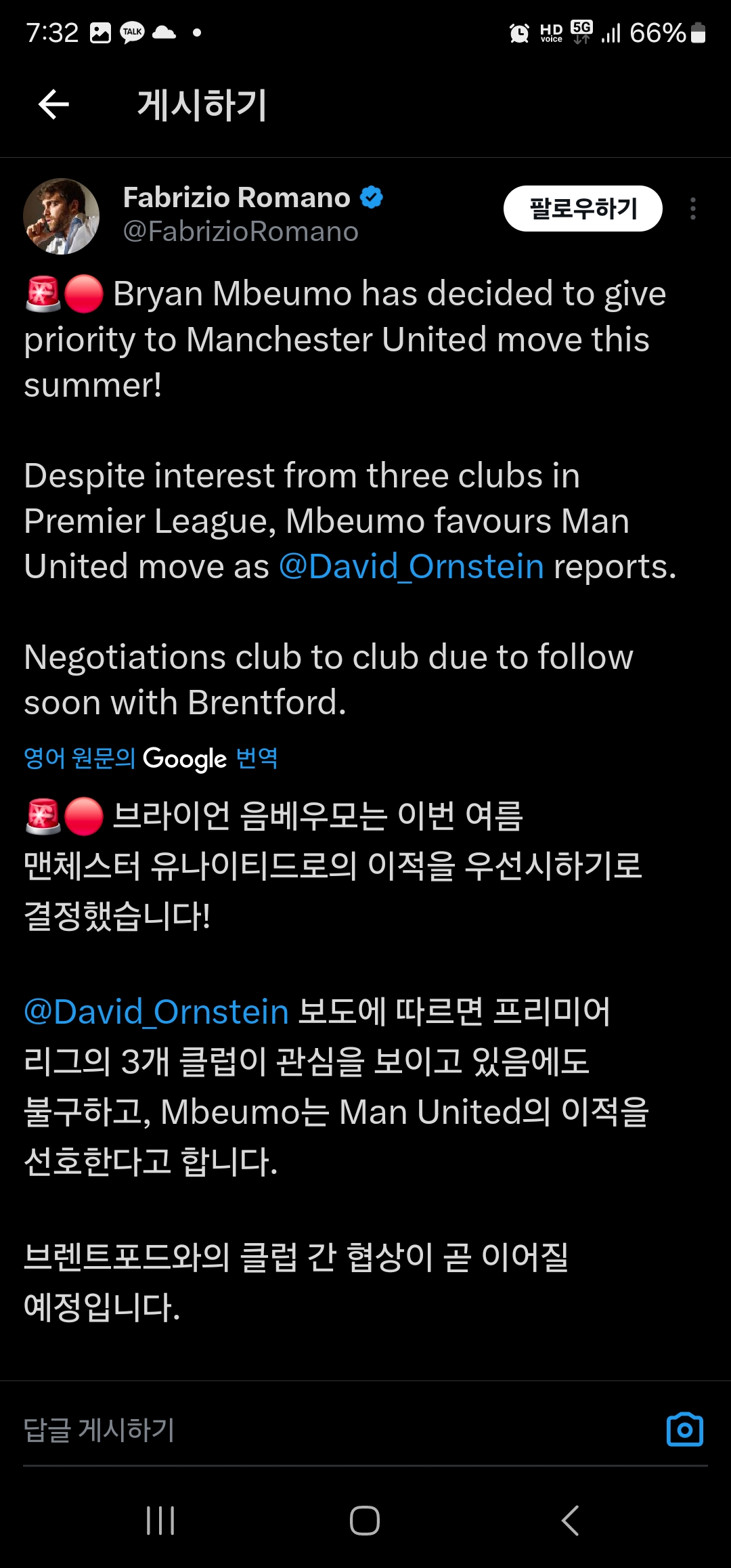Open Fabrizio Romano's name to view profile
The image size is (731, 1568).
tap(236, 198)
